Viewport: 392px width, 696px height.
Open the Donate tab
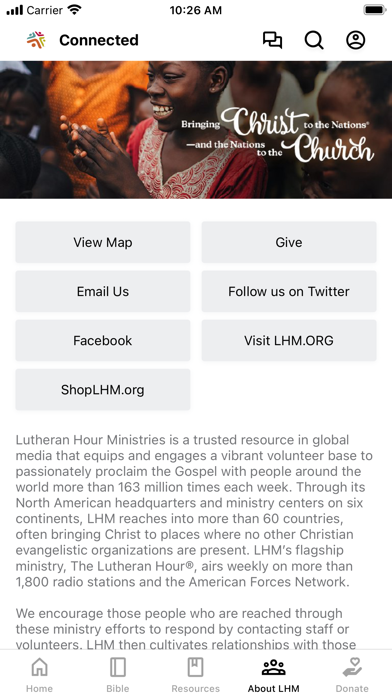[x=352, y=675]
